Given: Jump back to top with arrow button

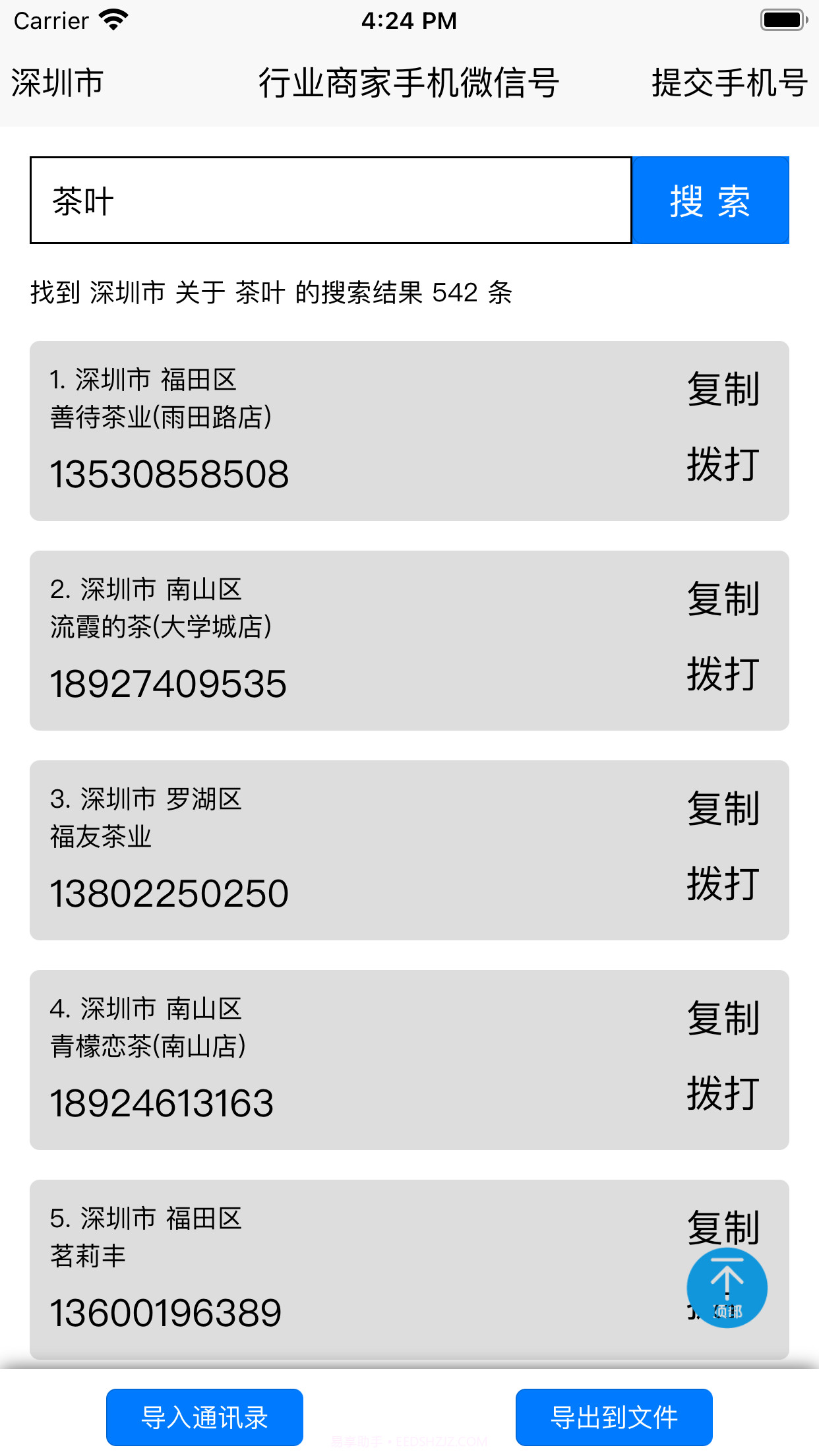Looking at the screenshot, I should pos(727,1287).
